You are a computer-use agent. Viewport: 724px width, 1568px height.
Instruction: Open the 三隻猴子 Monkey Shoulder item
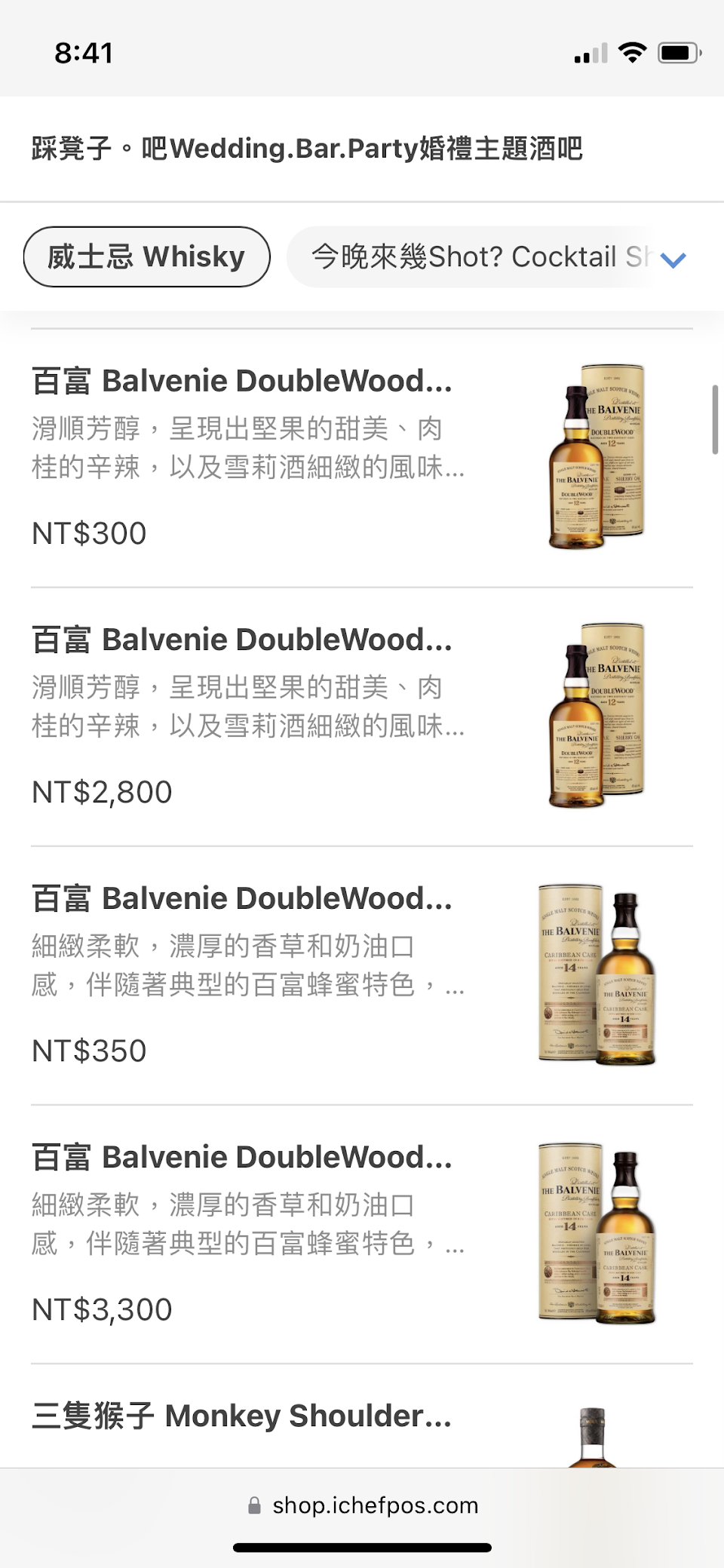241,1416
